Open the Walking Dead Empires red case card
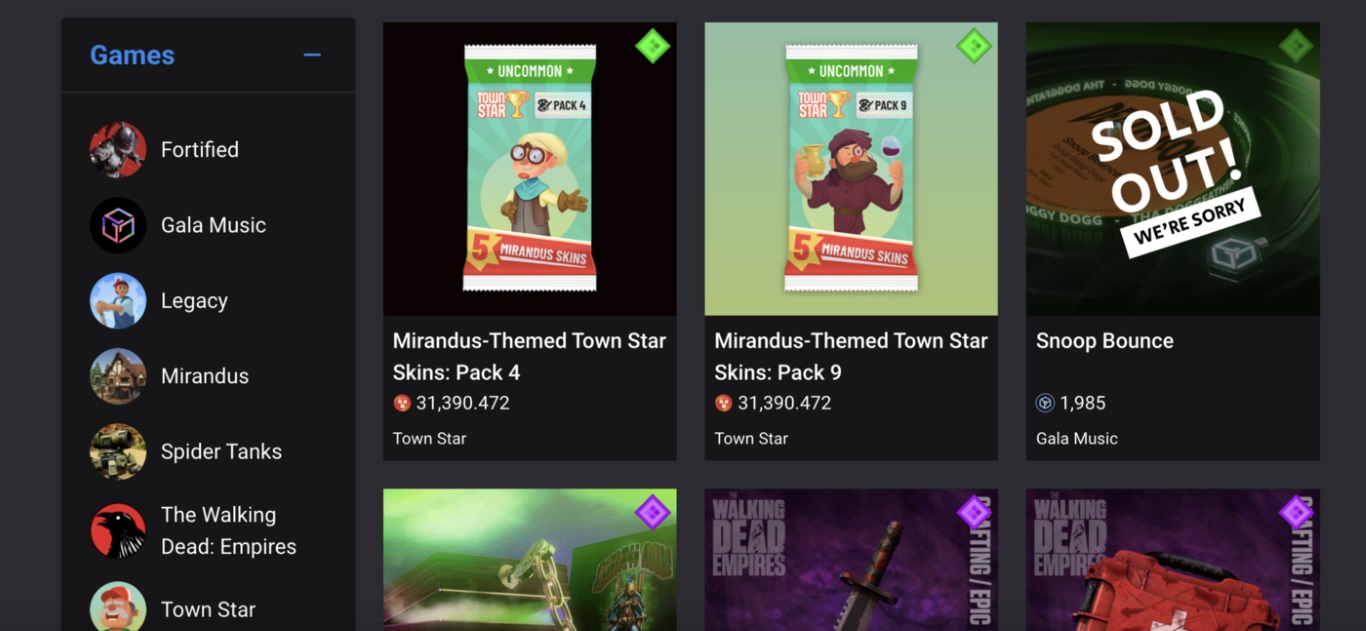The width and height of the screenshot is (1366, 631). click(x=1172, y=560)
